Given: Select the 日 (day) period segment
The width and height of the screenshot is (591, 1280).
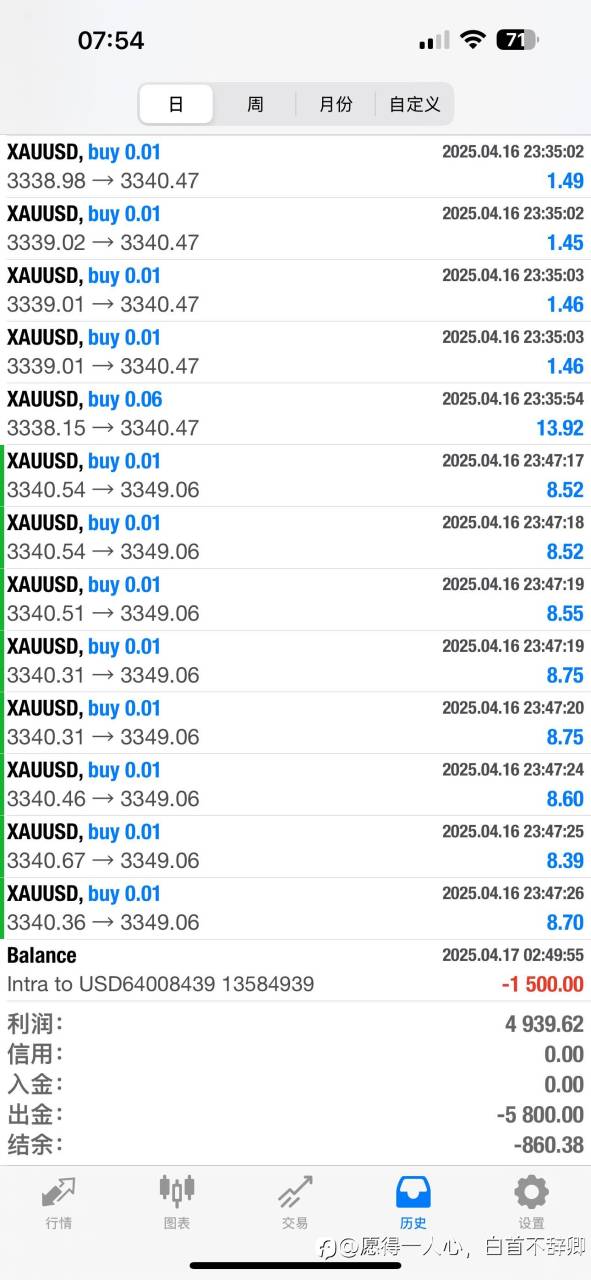Looking at the screenshot, I should tap(176, 104).
